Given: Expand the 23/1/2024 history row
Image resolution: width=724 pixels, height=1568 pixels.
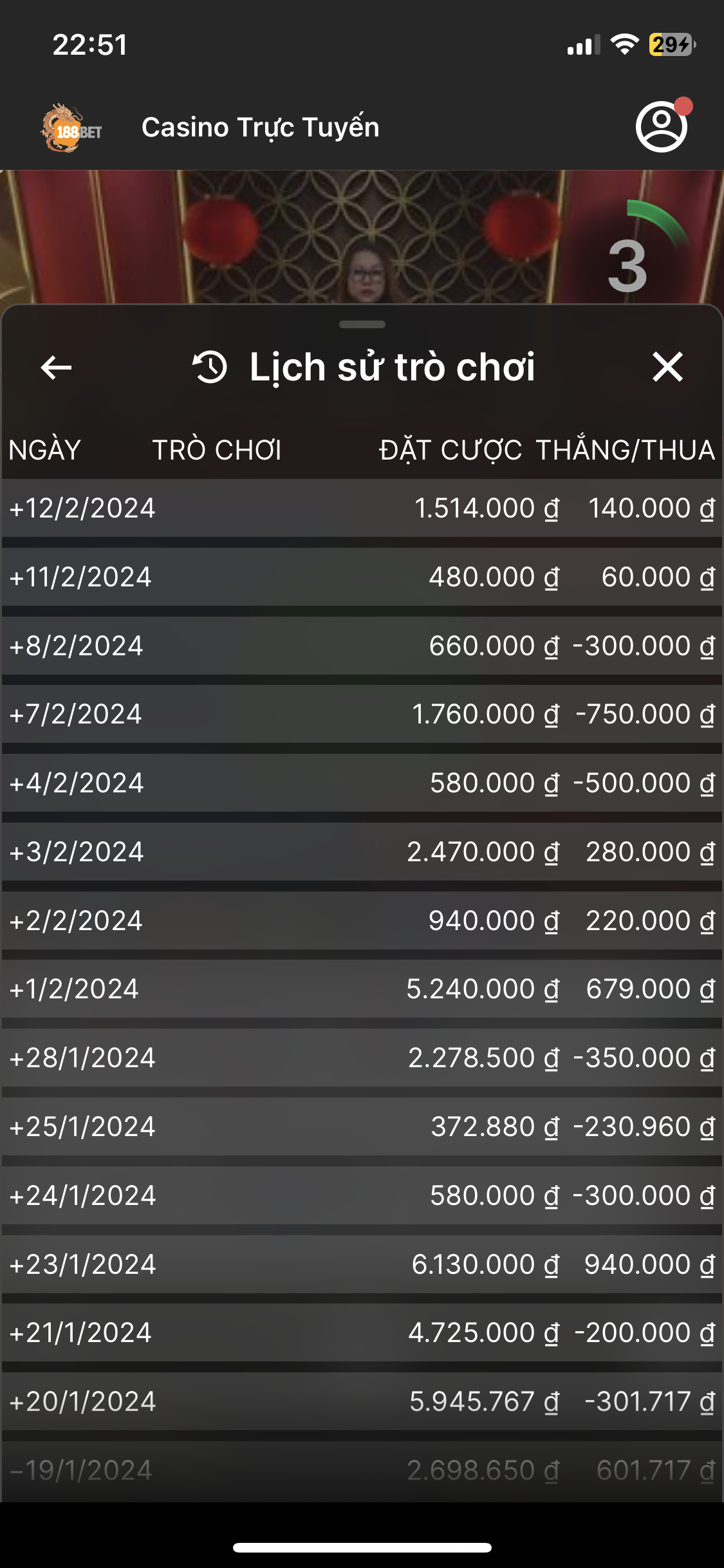Looking at the screenshot, I should (82, 1265).
